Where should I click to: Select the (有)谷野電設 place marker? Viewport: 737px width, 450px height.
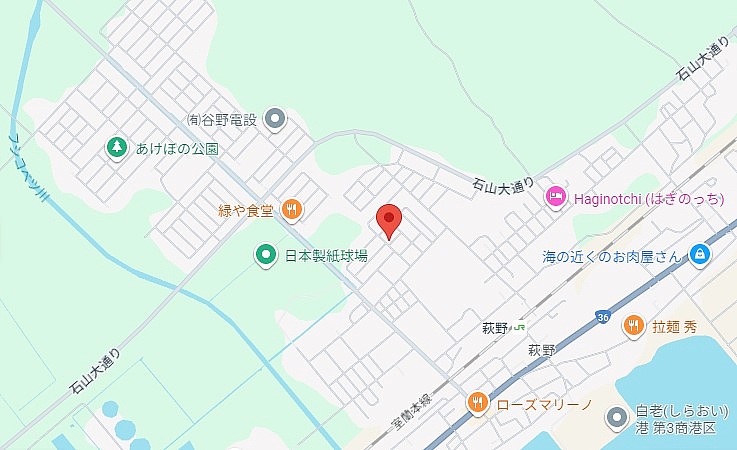[x=277, y=119]
